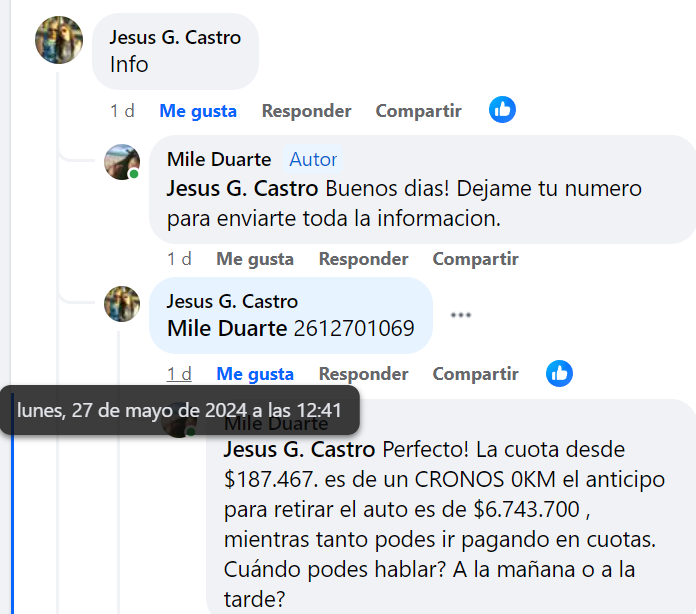Screen dimensions: 696x614
Task: Open Mile Duarte's profile from Autor reply
Action: 219,159
